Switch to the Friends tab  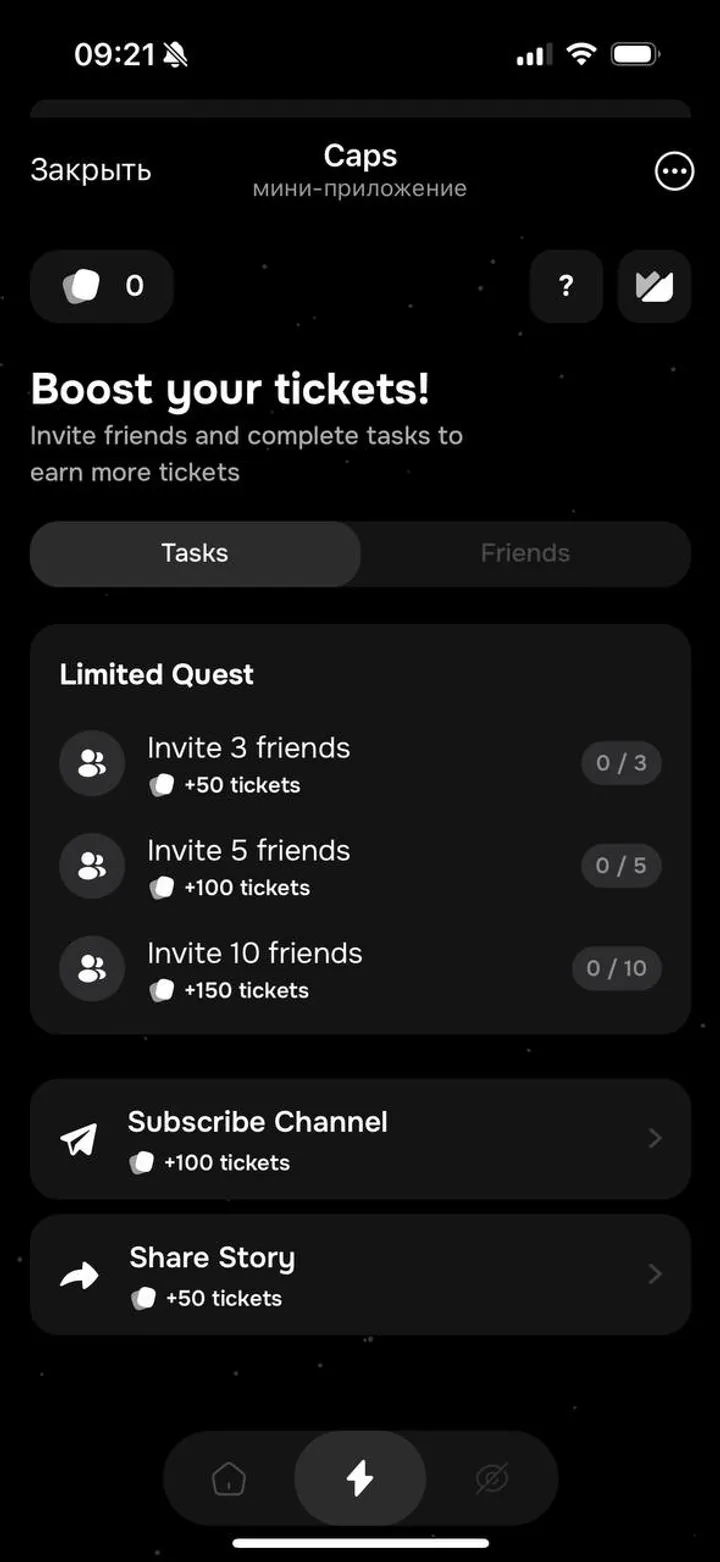pyautogui.click(x=525, y=553)
